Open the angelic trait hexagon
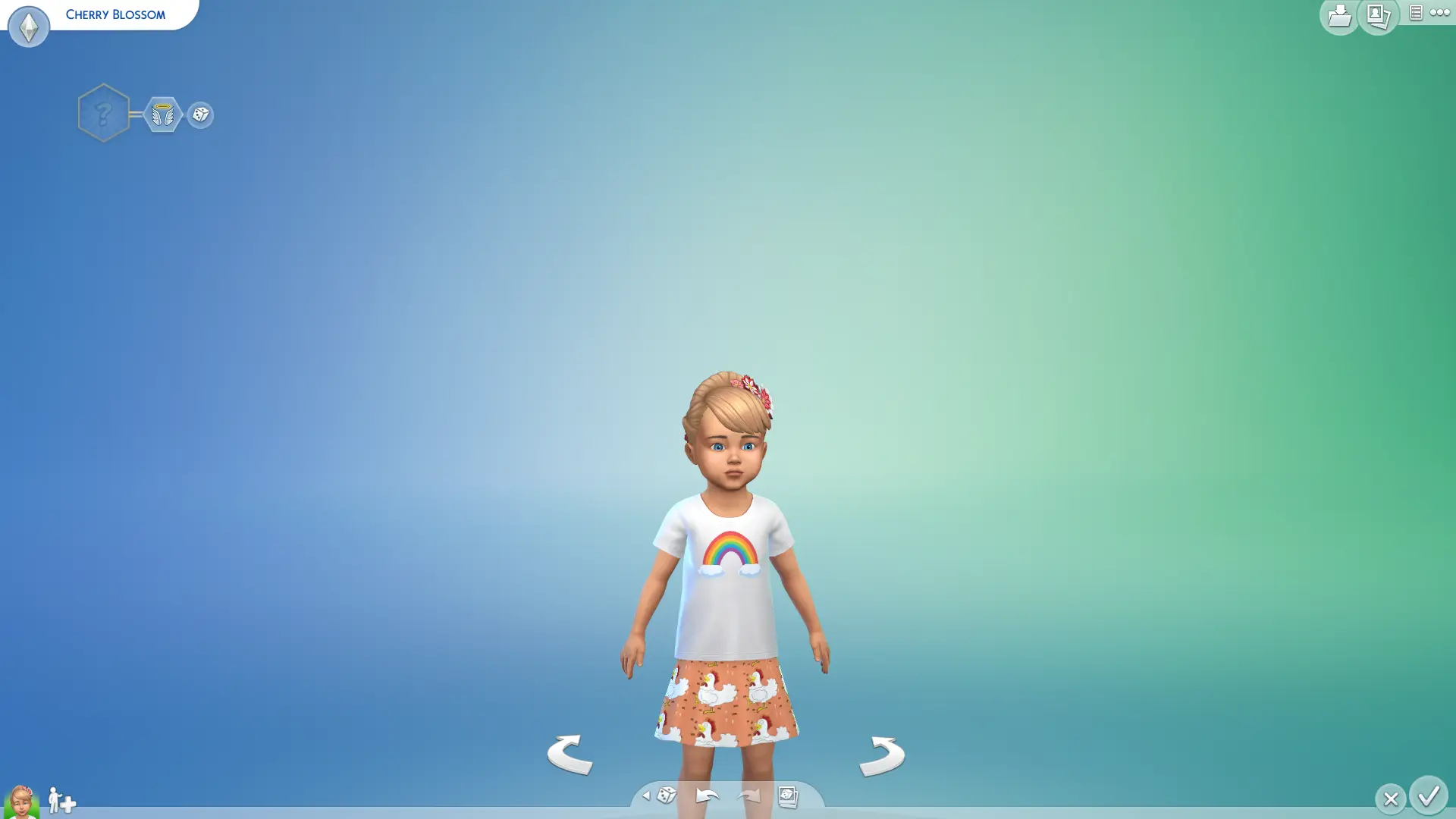Viewport: 1456px width, 819px height. click(162, 115)
